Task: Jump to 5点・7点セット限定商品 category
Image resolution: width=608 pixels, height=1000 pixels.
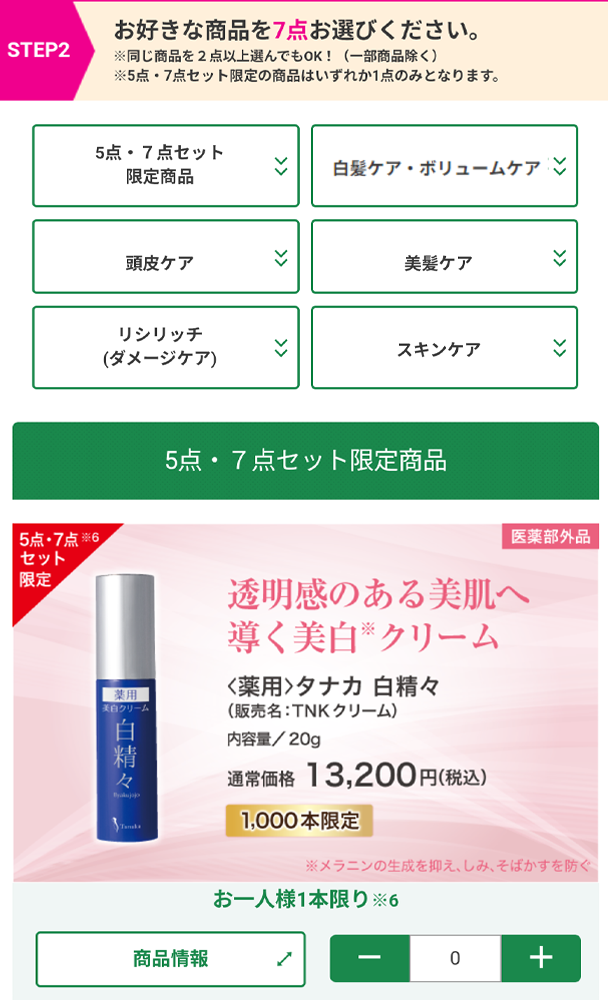Action: (x=166, y=166)
